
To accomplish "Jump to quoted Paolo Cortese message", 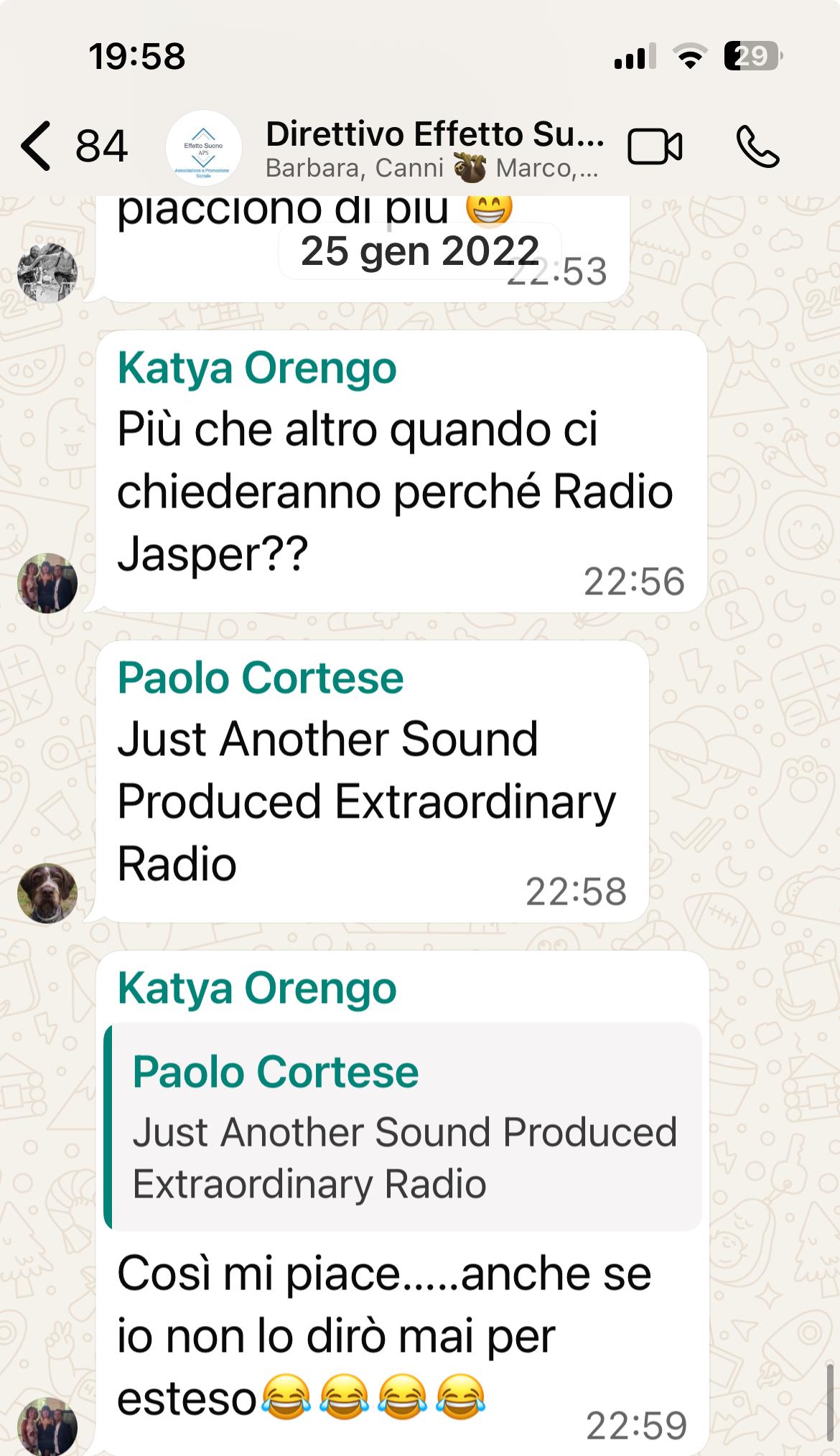I will 403,1126.
